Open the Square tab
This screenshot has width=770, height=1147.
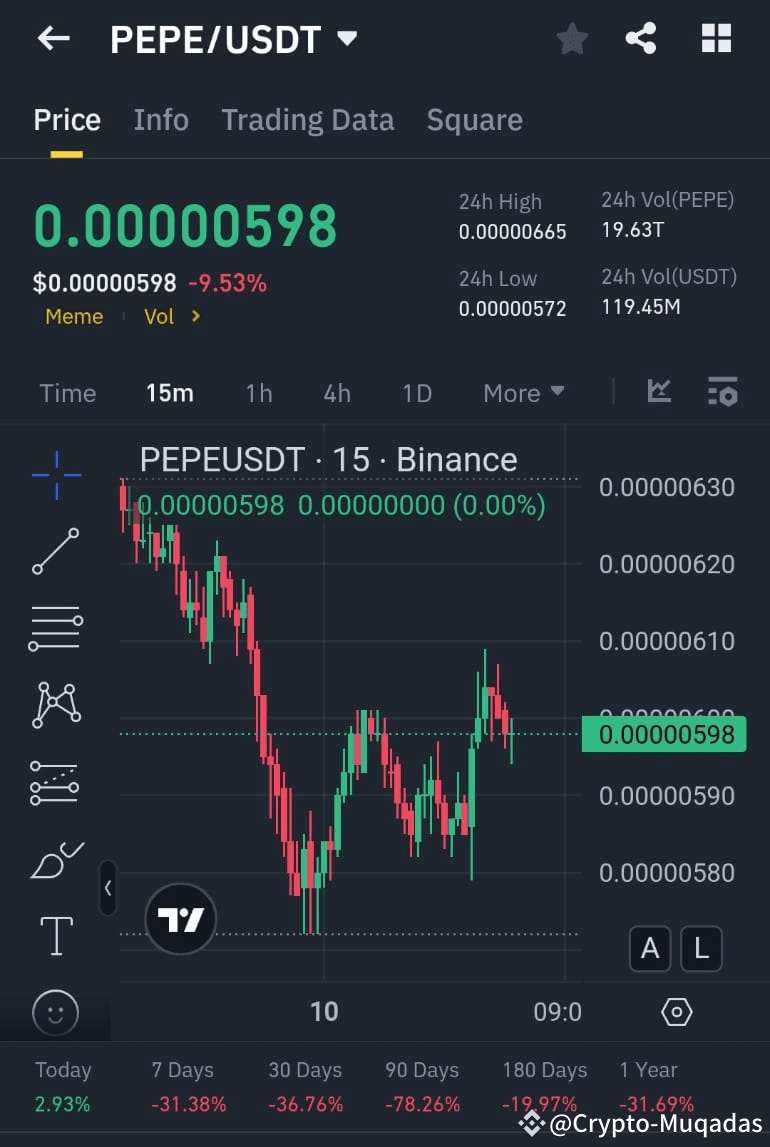click(x=474, y=119)
